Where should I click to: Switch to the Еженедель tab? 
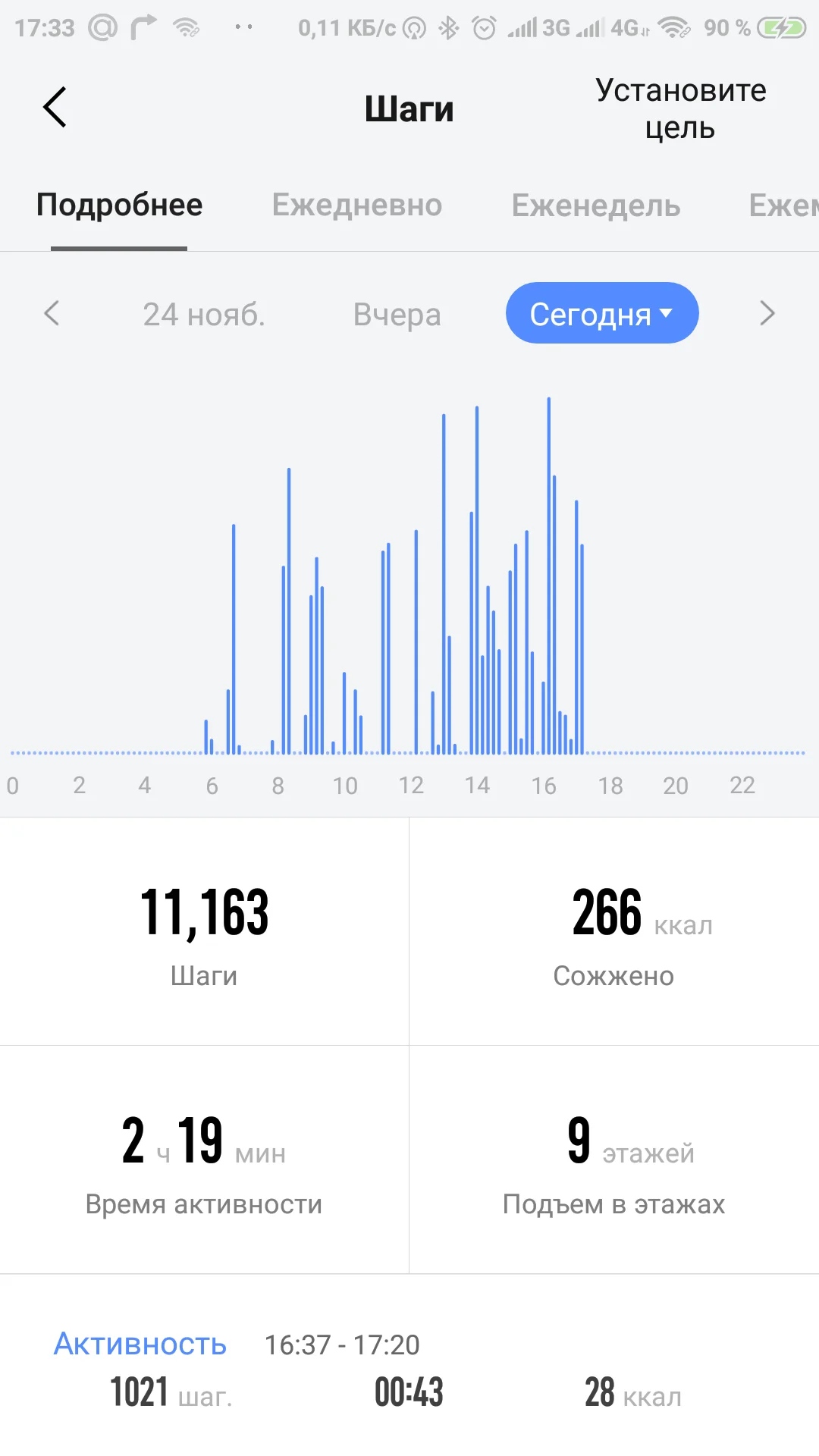tap(596, 205)
